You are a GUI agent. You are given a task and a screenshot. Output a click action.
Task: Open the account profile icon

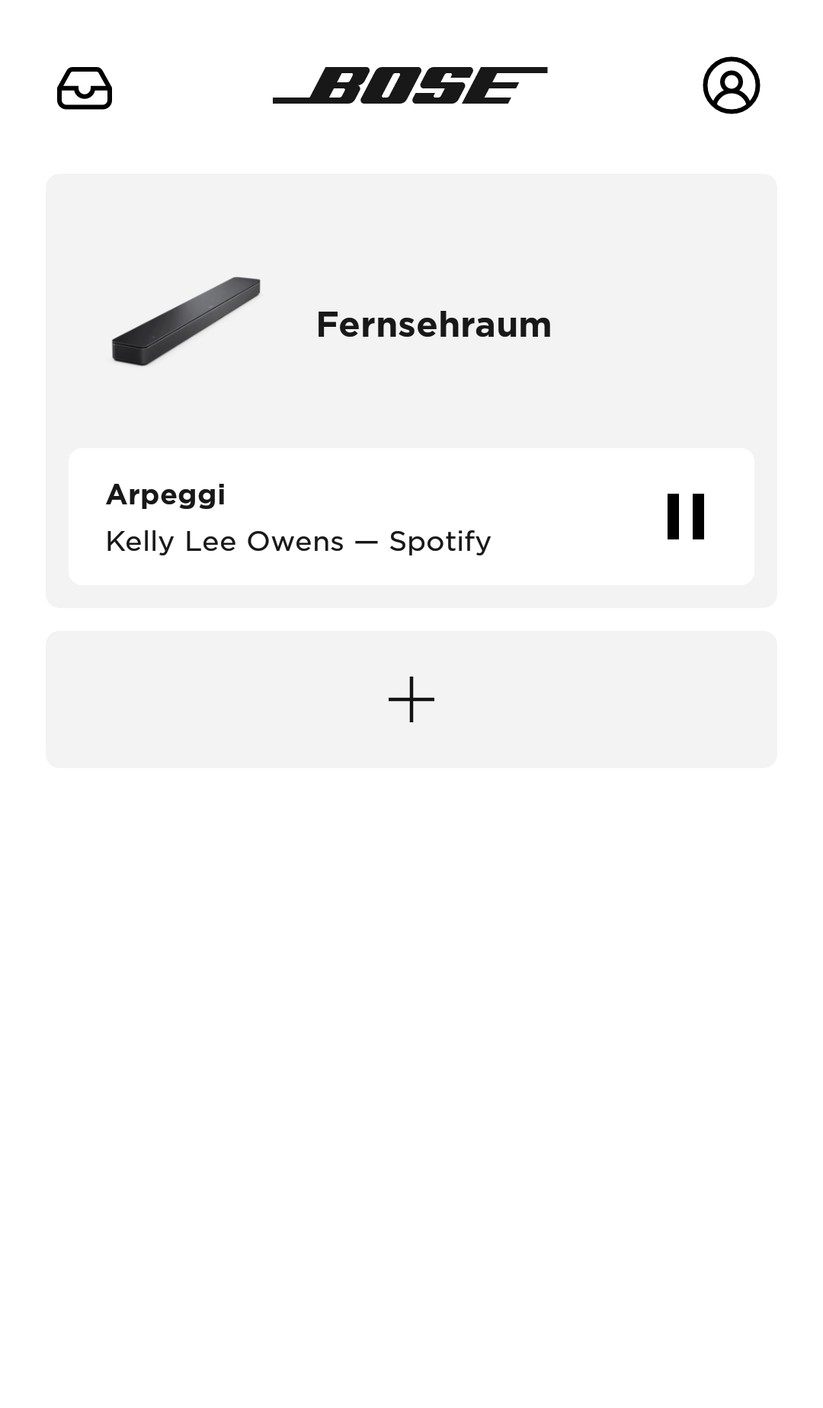[731, 86]
